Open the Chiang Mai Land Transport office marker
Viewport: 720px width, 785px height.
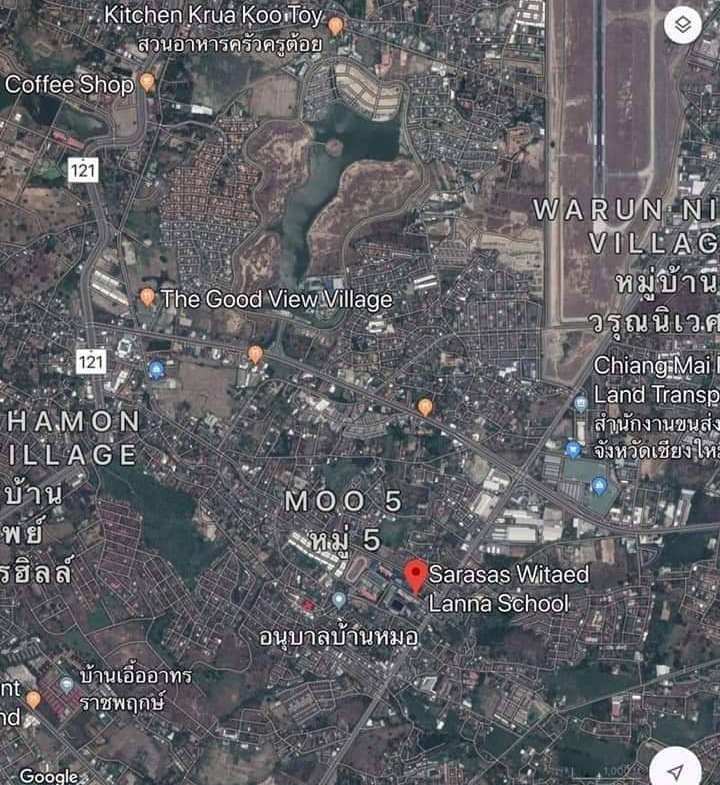click(x=581, y=403)
